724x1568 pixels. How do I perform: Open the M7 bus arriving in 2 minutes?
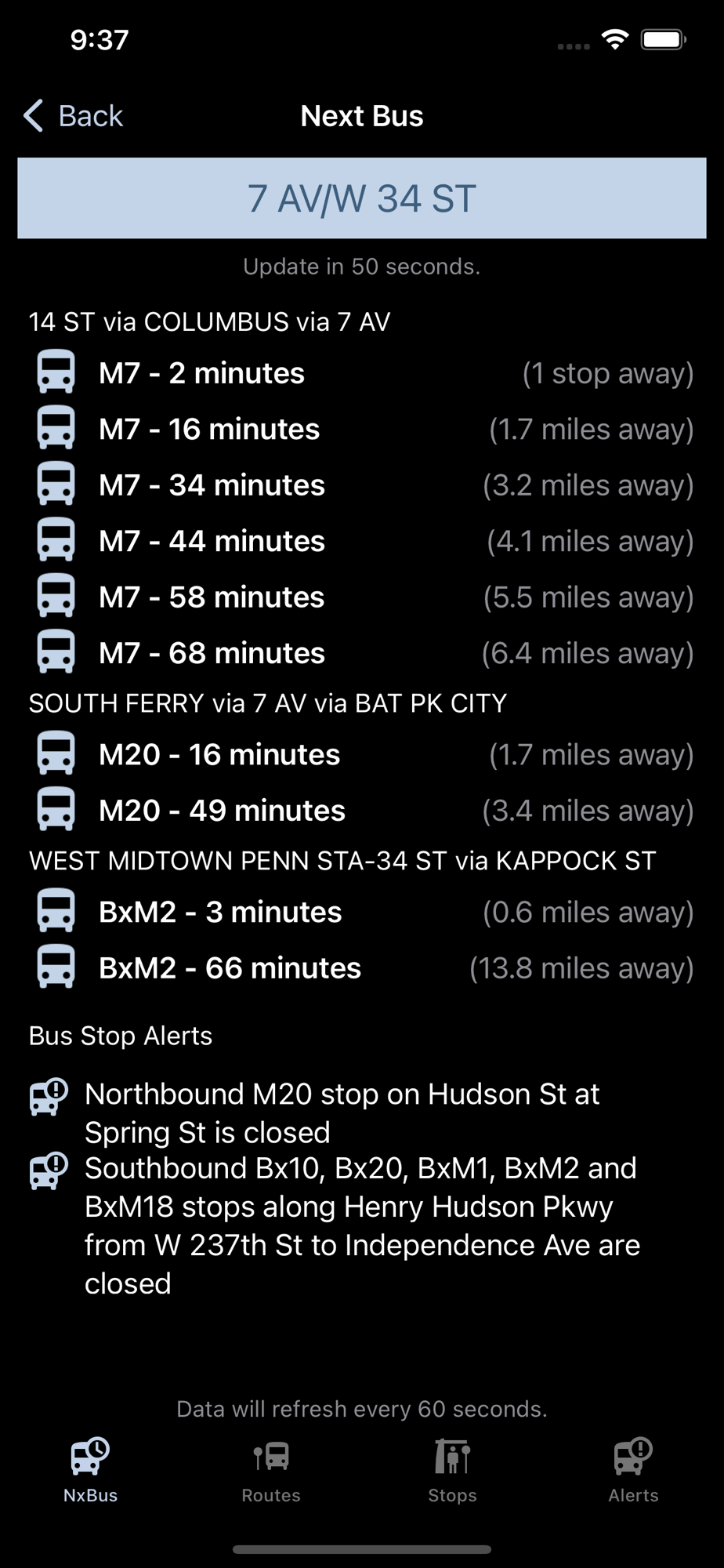362,373
